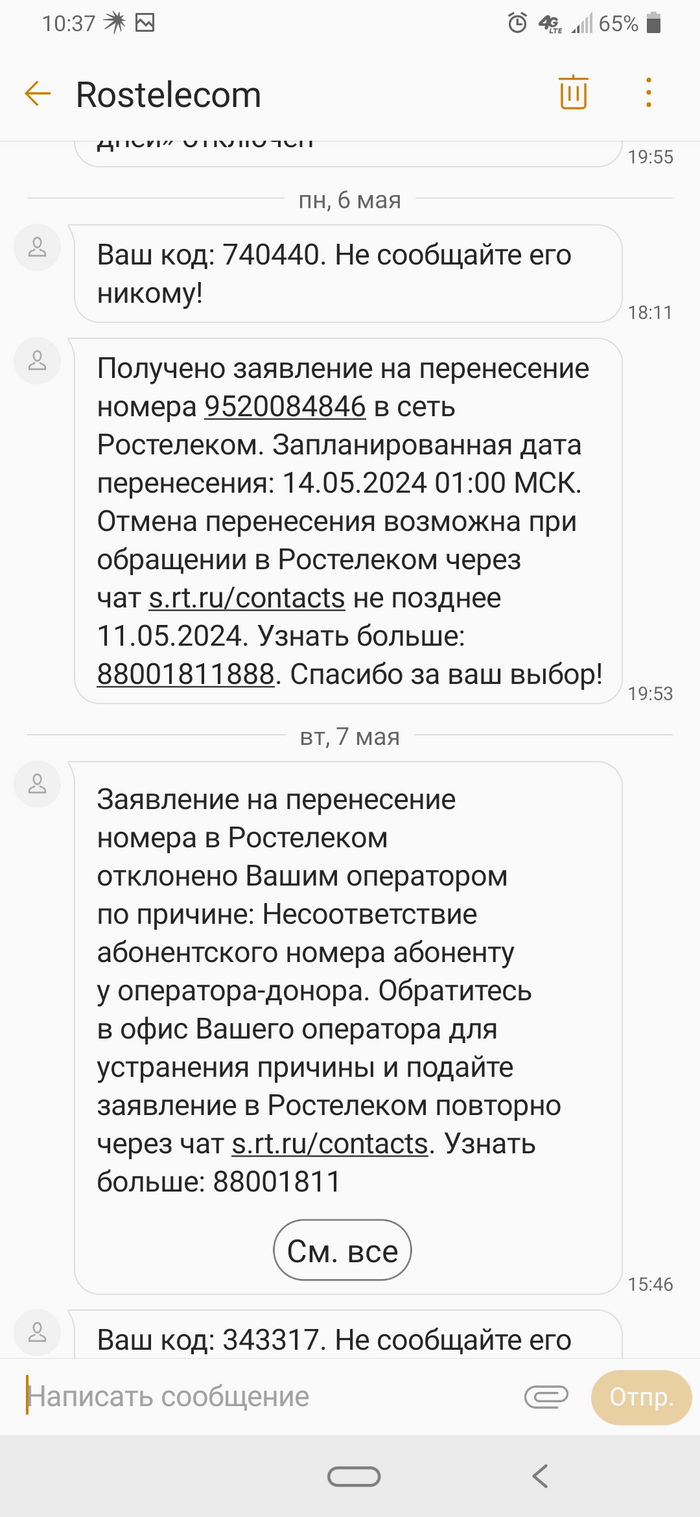Go back from Rostelecom conversation

37,94
